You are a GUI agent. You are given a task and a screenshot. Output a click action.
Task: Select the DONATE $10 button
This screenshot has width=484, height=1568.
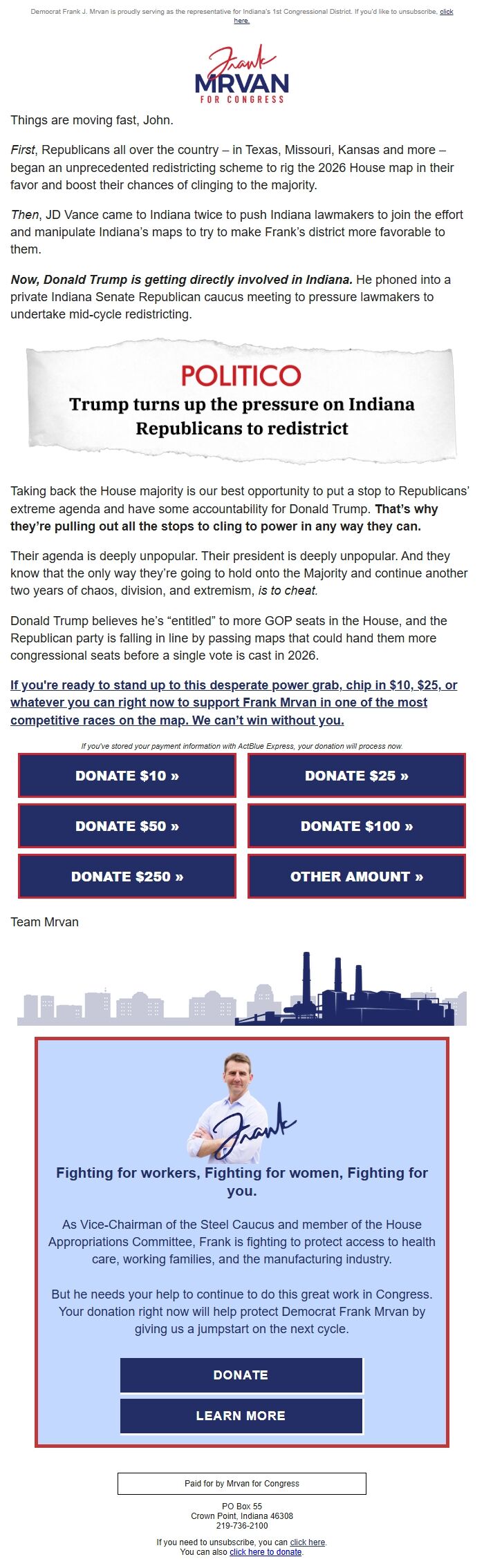[x=127, y=776]
